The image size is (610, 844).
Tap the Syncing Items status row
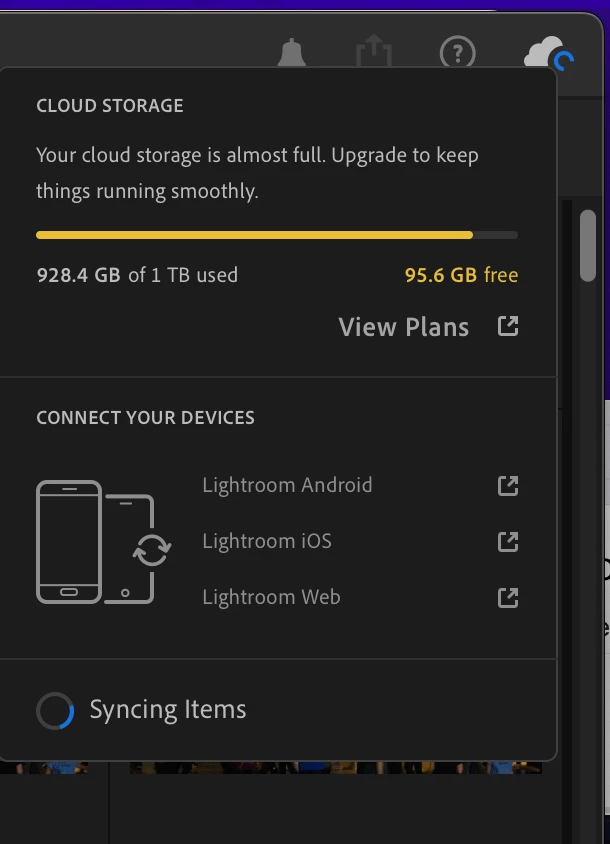click(167, 710)
